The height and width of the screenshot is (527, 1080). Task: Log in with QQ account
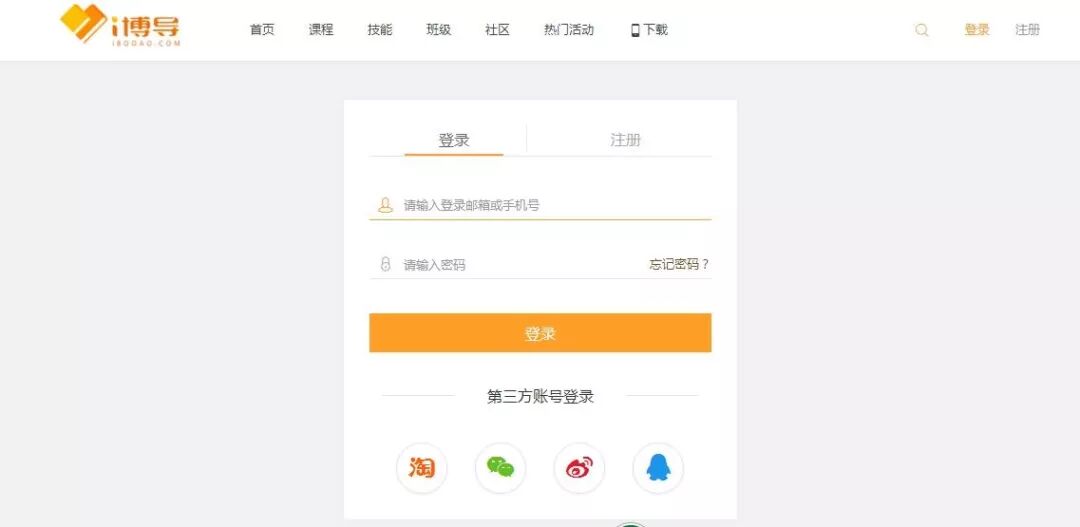[658, 468]
